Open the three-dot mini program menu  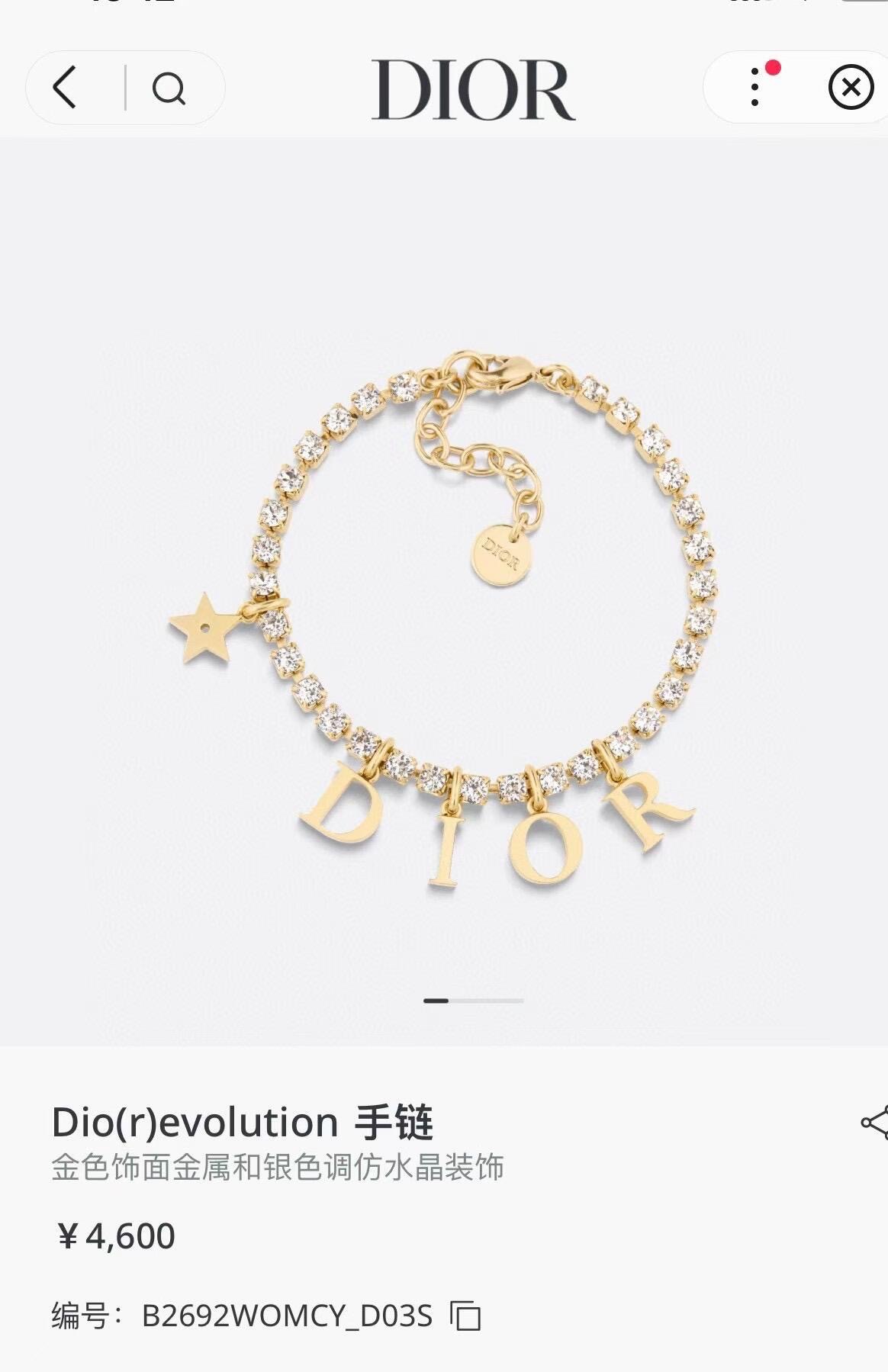pos(754,87)
